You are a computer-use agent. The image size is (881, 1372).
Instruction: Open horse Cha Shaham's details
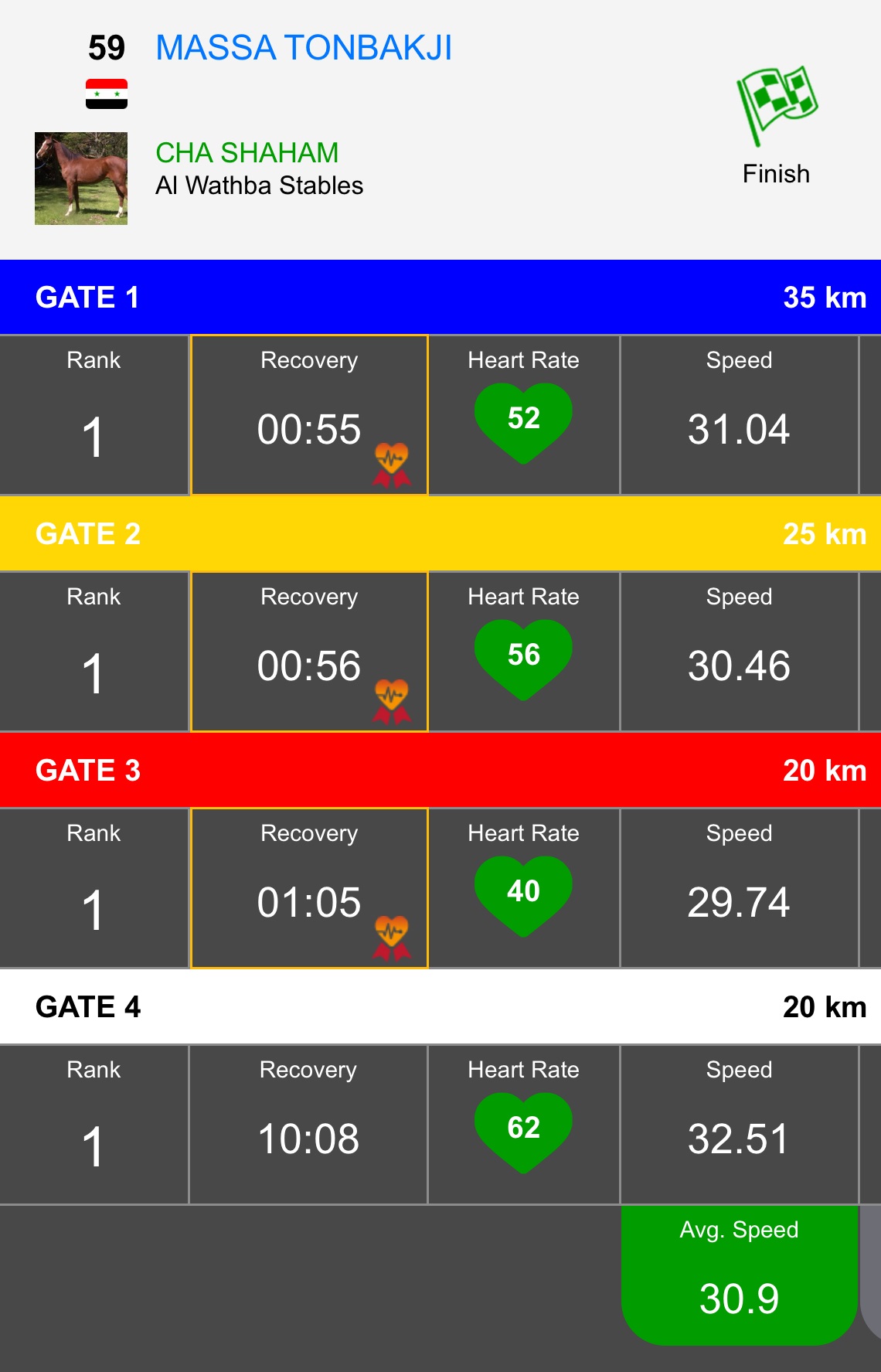click(x=247, y=153)
